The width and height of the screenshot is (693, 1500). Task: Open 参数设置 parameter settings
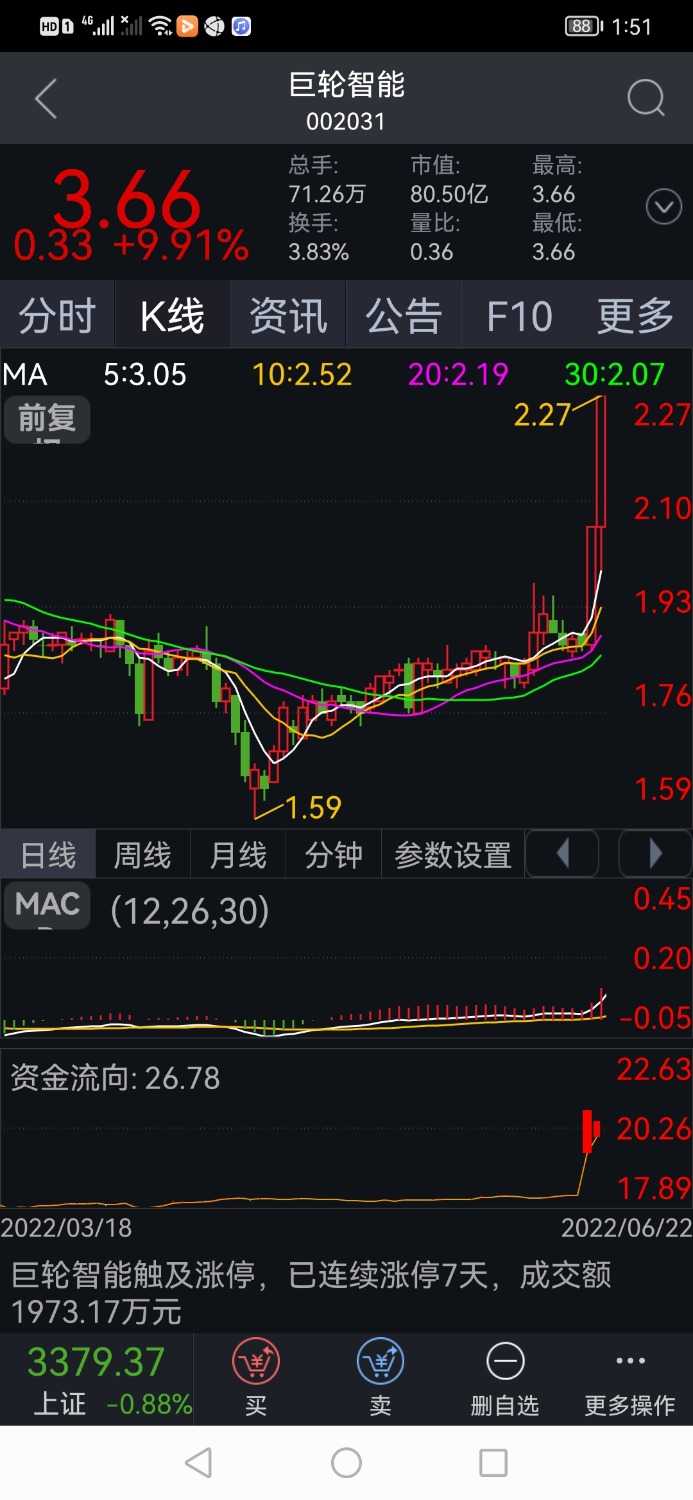tap(452, 855)
